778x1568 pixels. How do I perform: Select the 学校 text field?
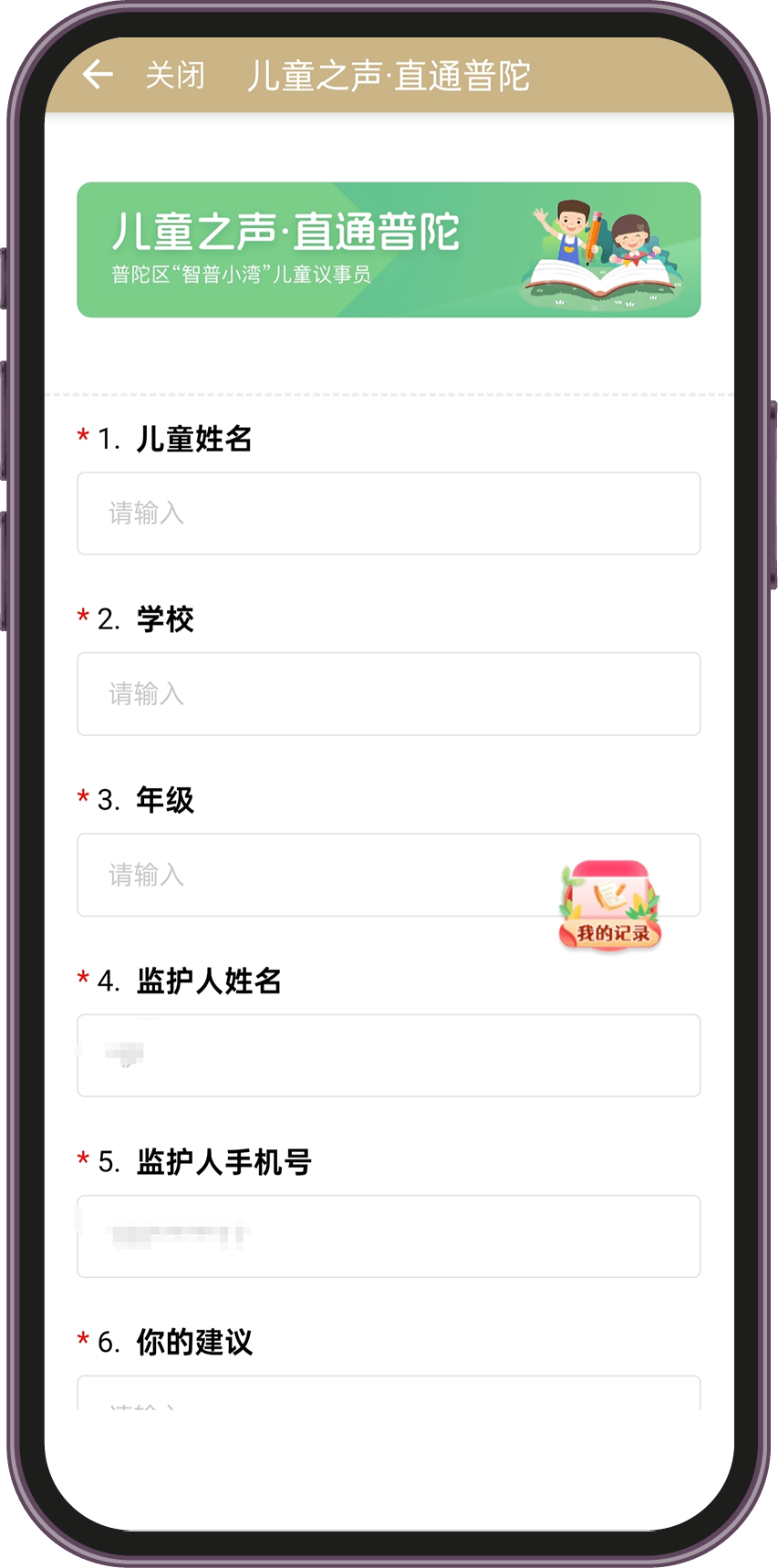click(389, 694)
